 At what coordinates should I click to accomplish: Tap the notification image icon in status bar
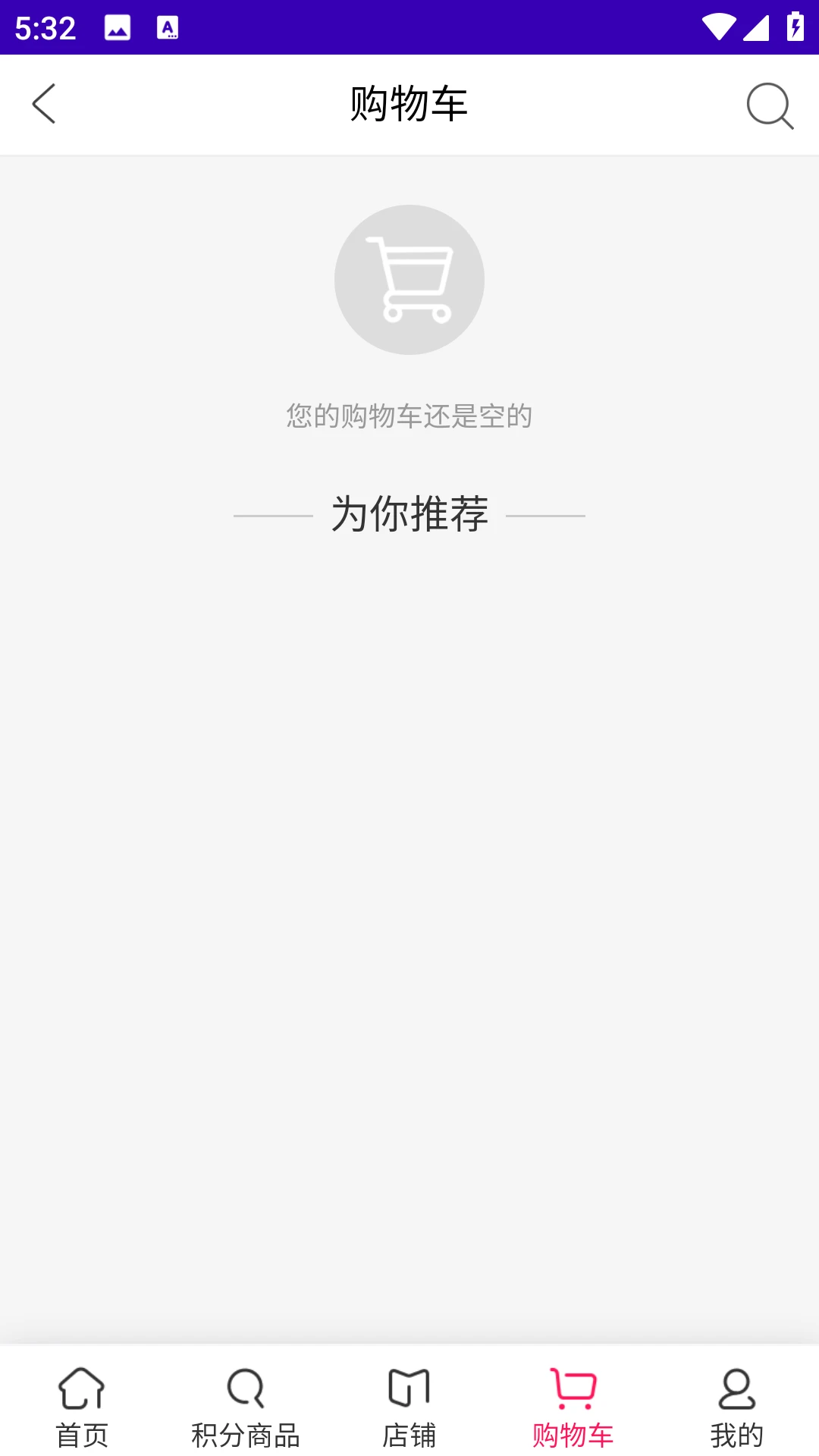coord(118,29)
